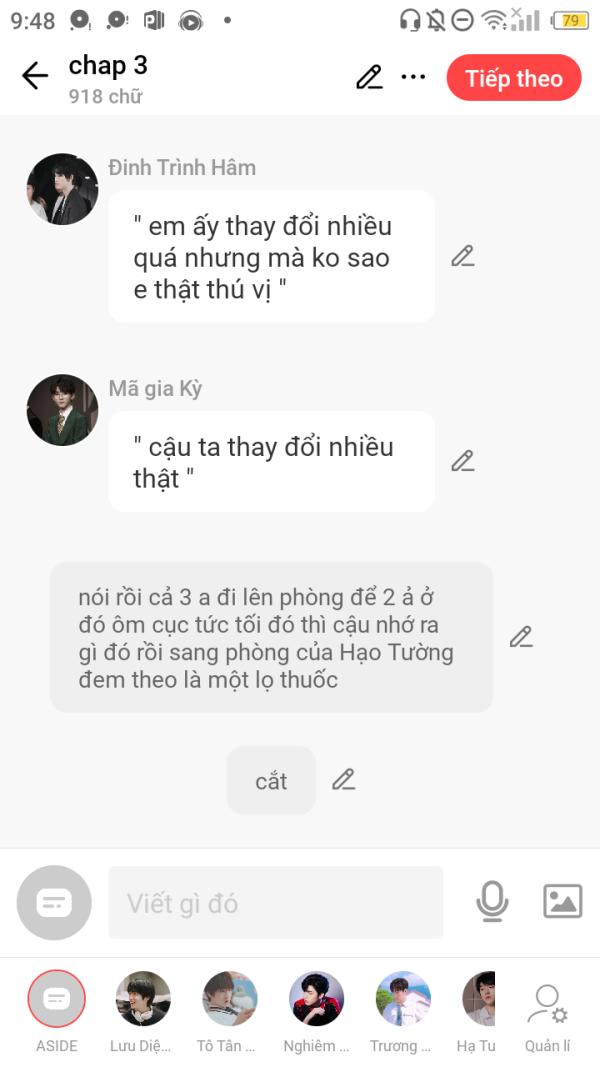The image size is (600, 1067).
Task: Open the three-dot overflow menu
Action: (x=413, y=77)
